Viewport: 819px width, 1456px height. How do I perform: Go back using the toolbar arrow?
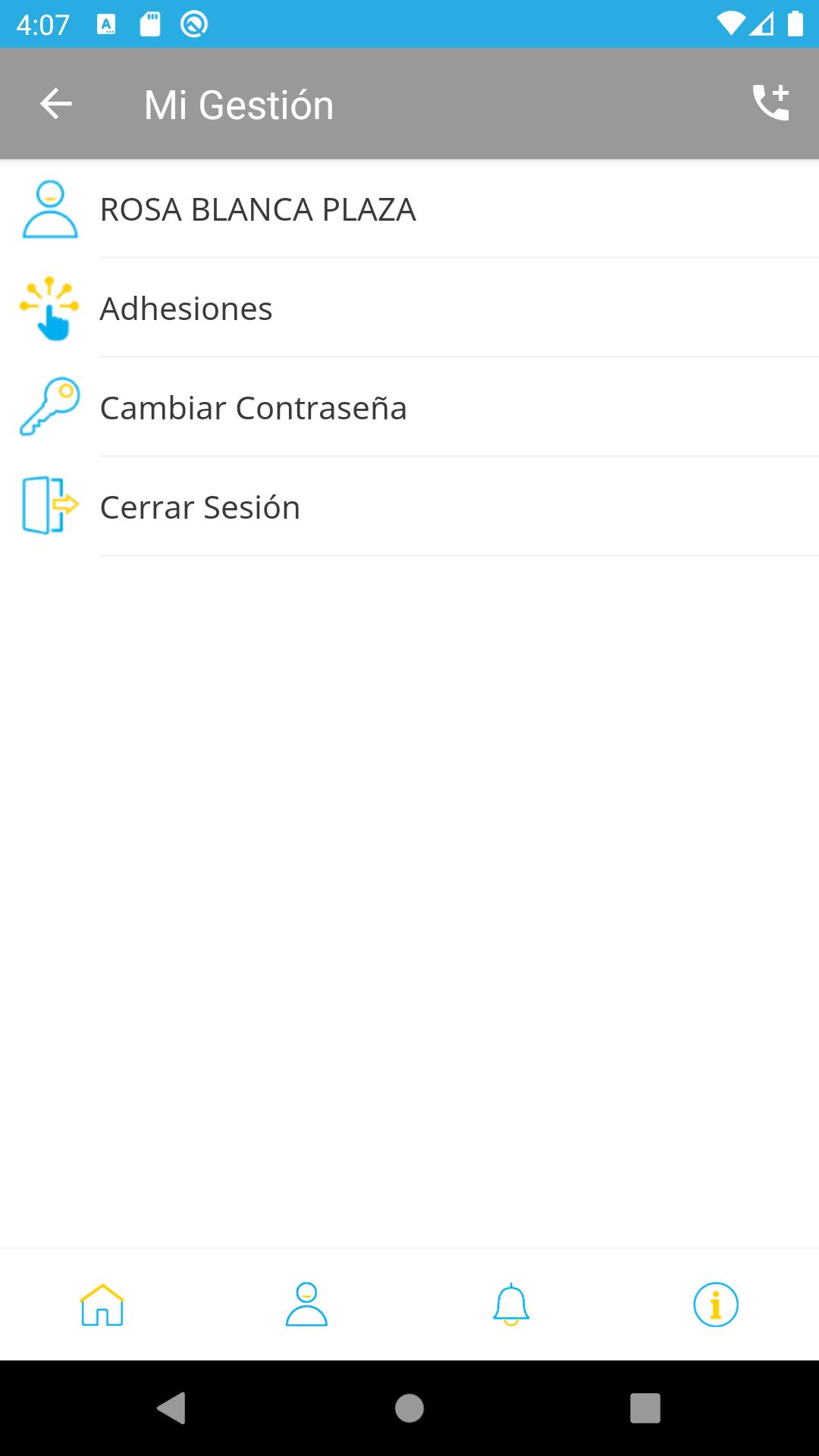(55, 104)
